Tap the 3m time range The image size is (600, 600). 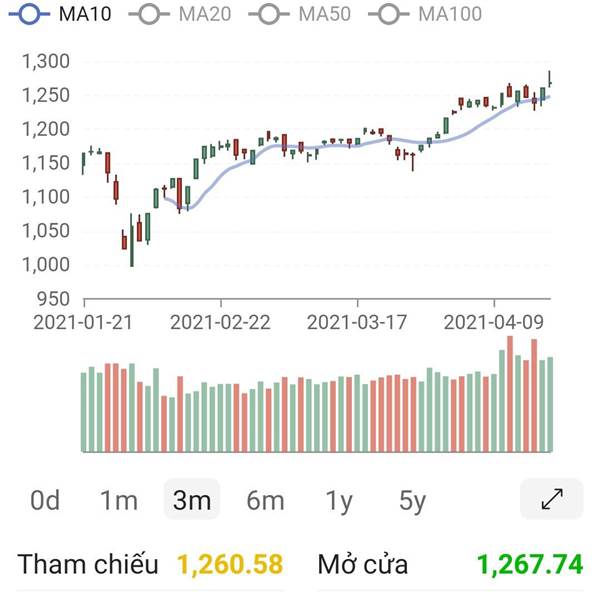click(x=192, y=500)
